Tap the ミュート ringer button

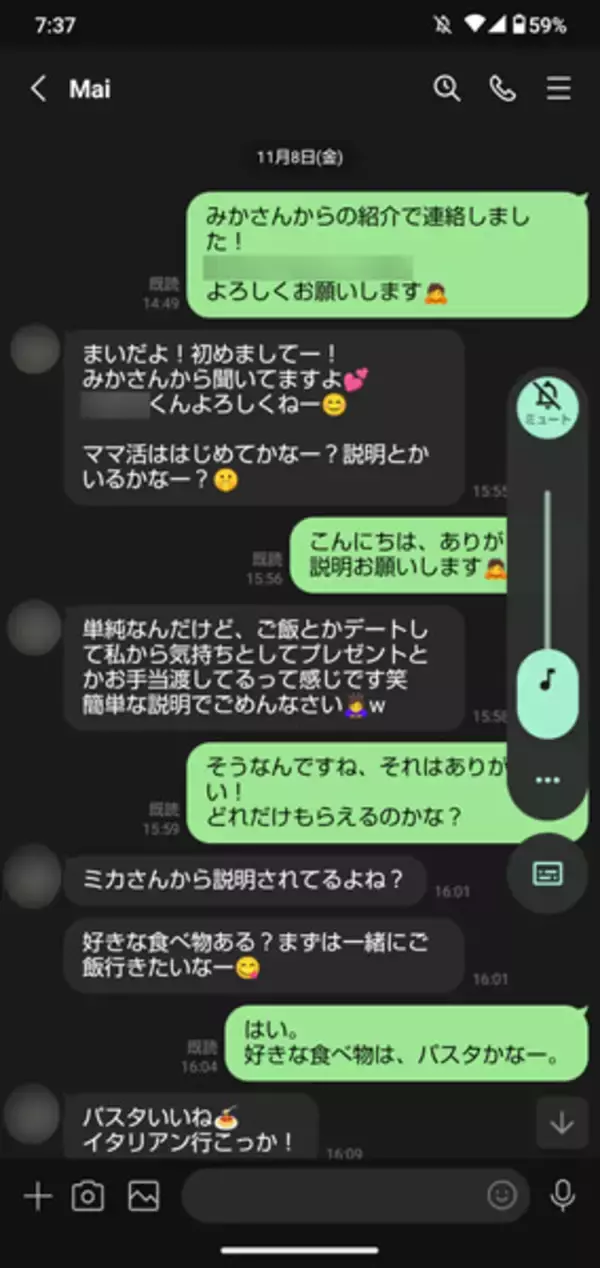(x=546, y=403)
